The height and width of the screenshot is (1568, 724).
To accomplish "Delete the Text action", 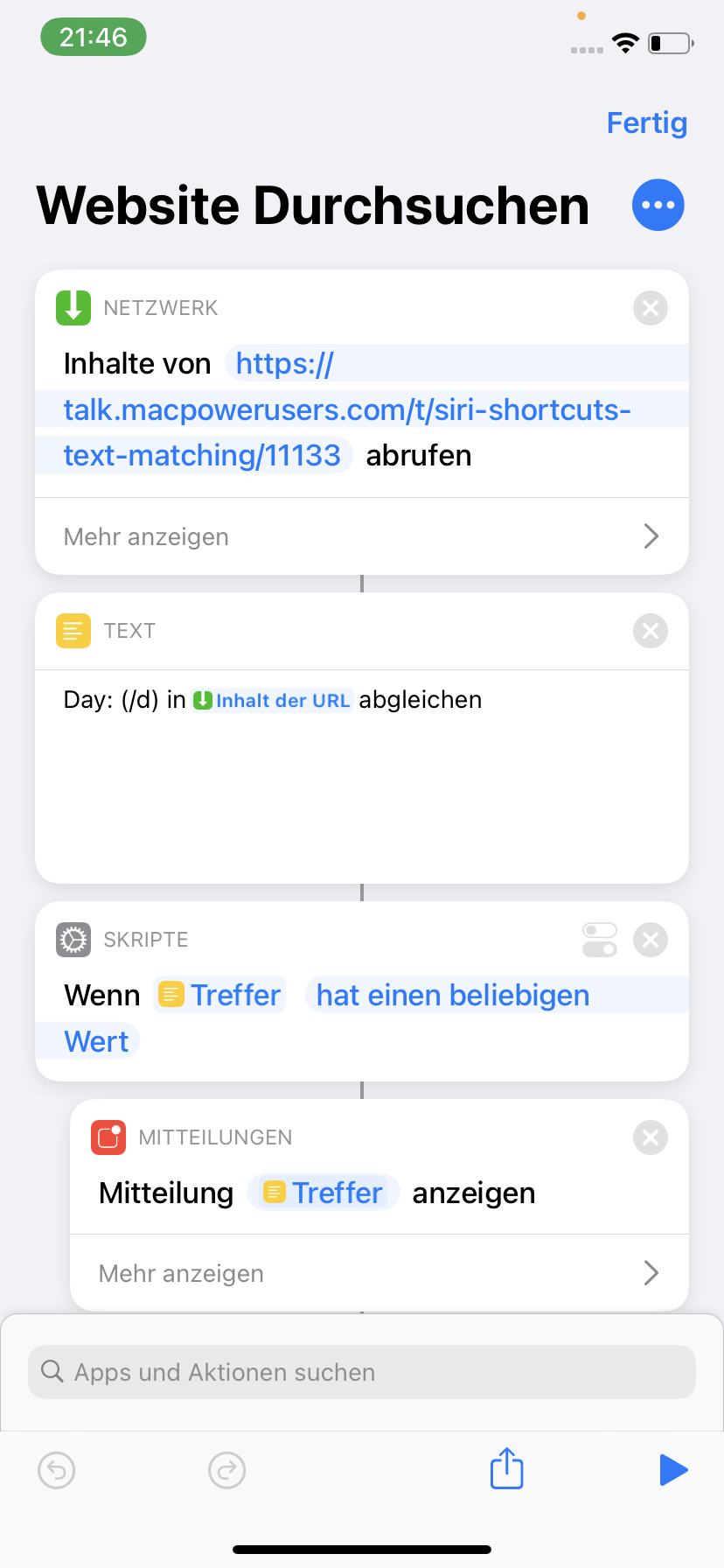I will [651, 631].
